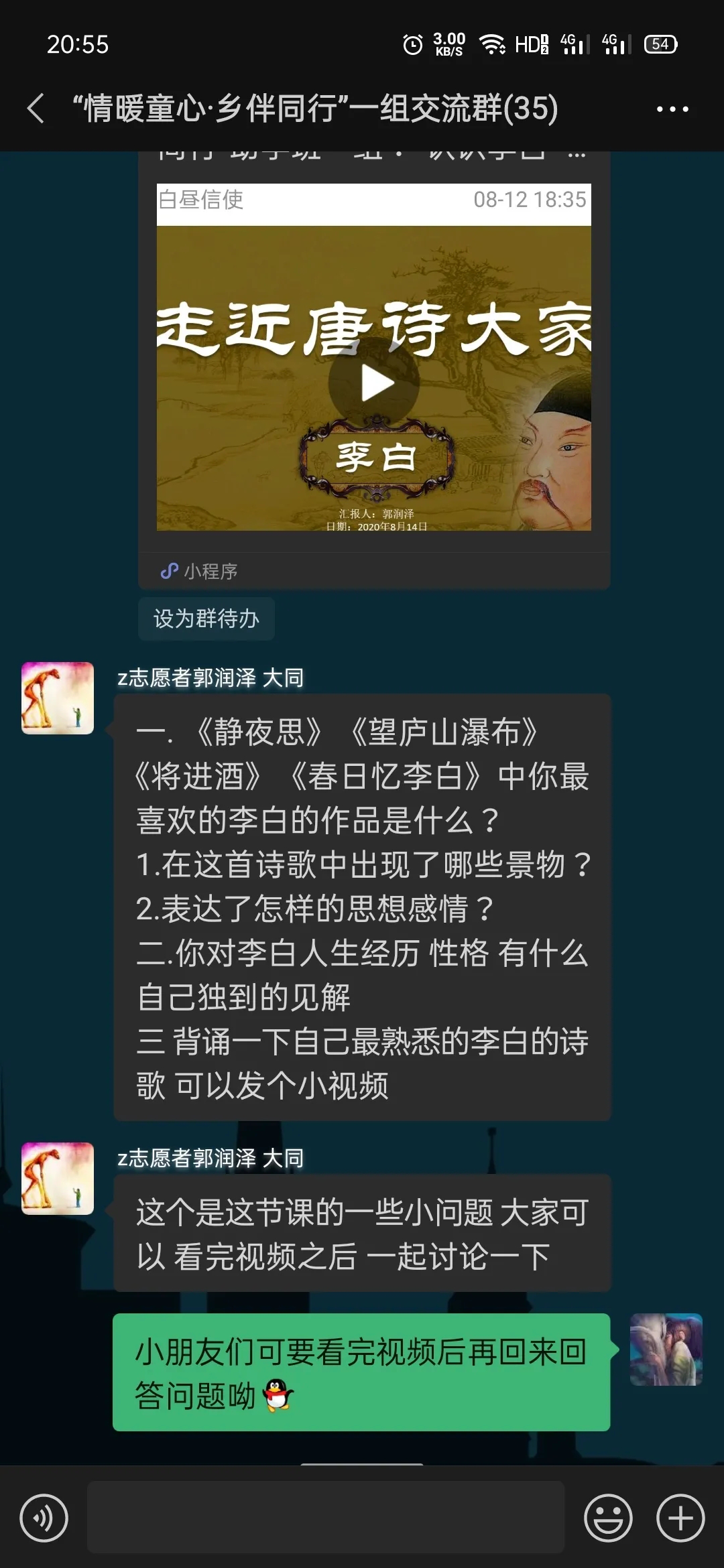Play the 走近唐诗大家 李白 video
724x1568 pixels.
click(x=374, y=383)
